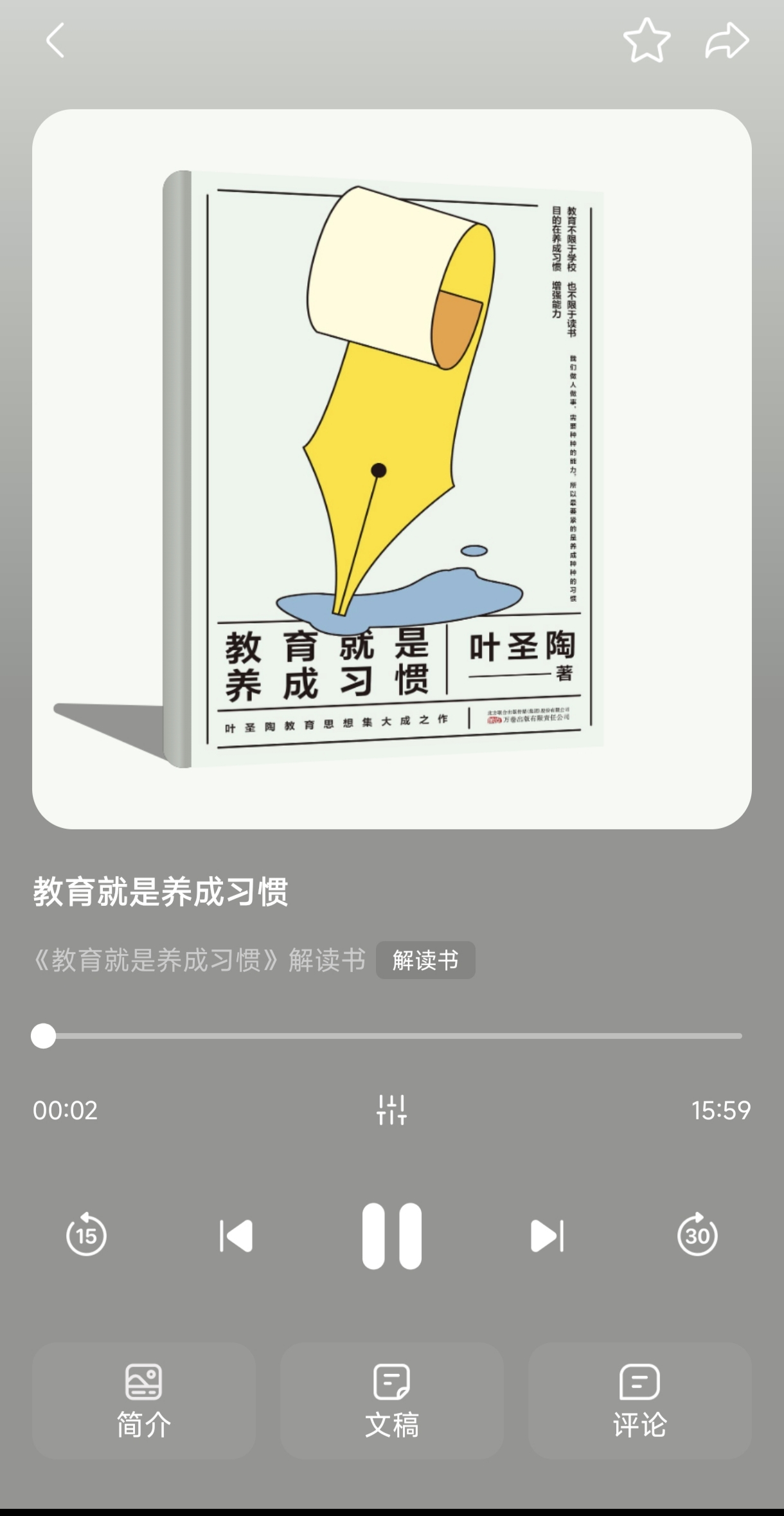The height and width of the screenshot is (1516, 784).
Task: Open the 简介 introduction section
Action: tap(144, 1400)
